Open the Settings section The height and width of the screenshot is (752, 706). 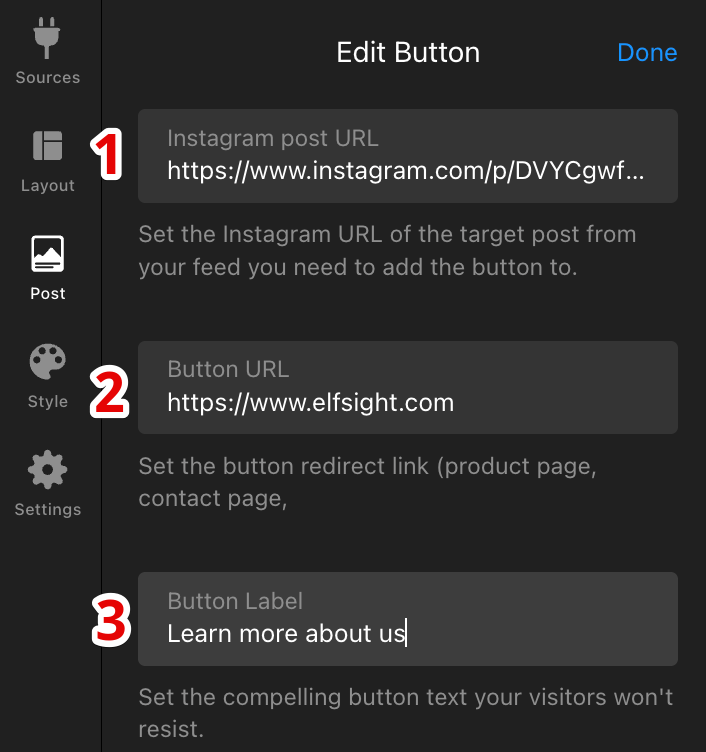[x=47, y=484]
